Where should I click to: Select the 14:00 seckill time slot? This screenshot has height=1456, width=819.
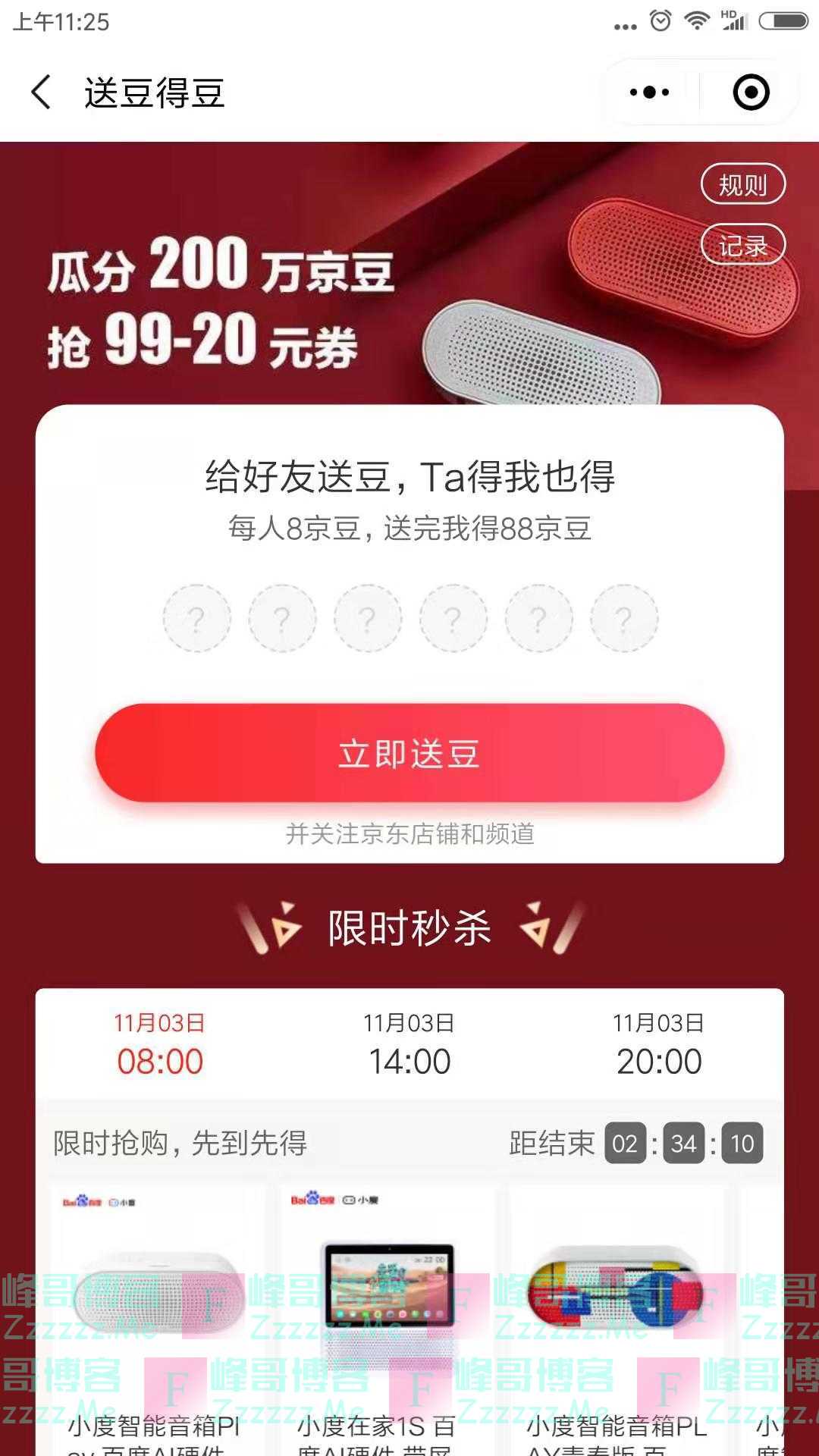click(x=409, y=1043)
